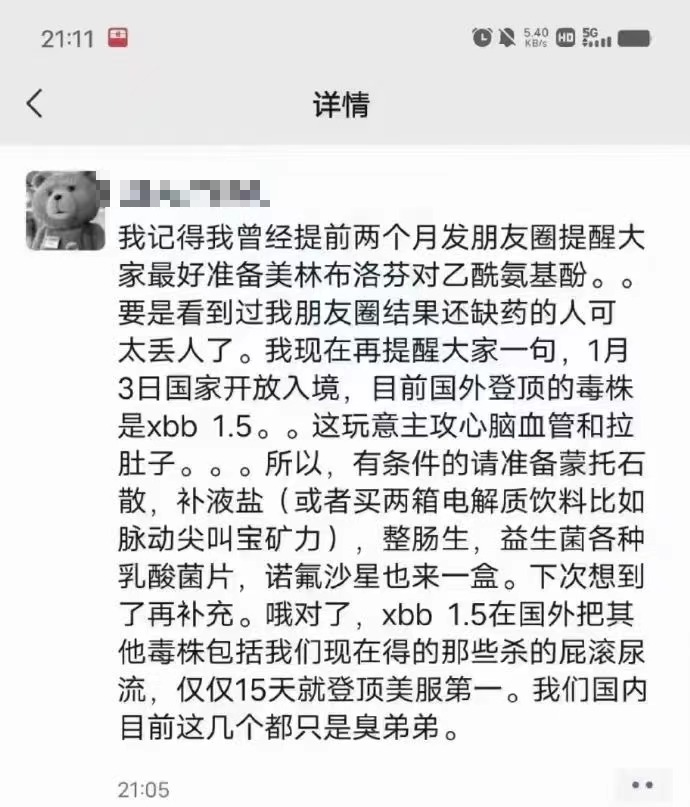Open the two-dot like and comment menu
Screen dimensions: 690x807
(x=641, y=785)
